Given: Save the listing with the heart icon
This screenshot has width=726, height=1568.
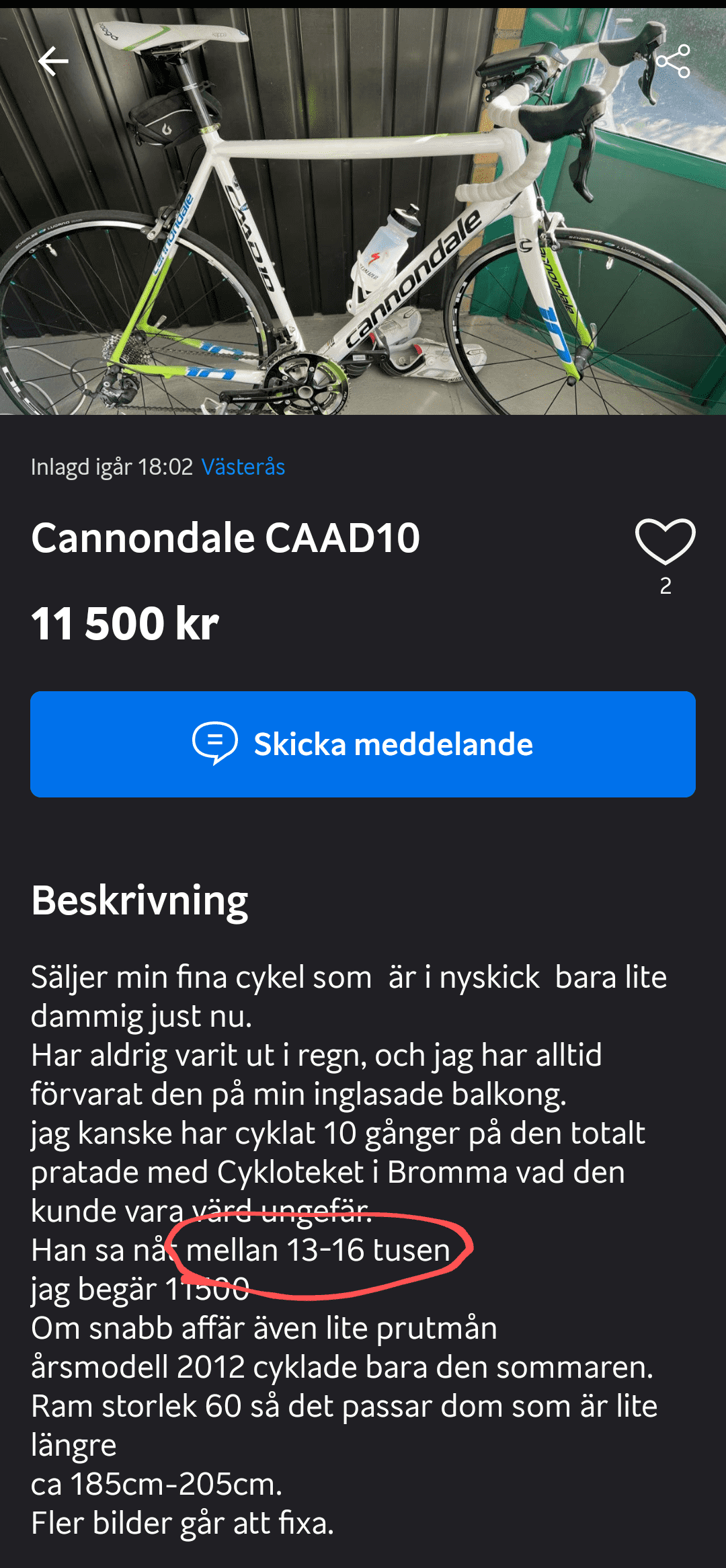Looking at the screenshot, I should click(665, 542).
